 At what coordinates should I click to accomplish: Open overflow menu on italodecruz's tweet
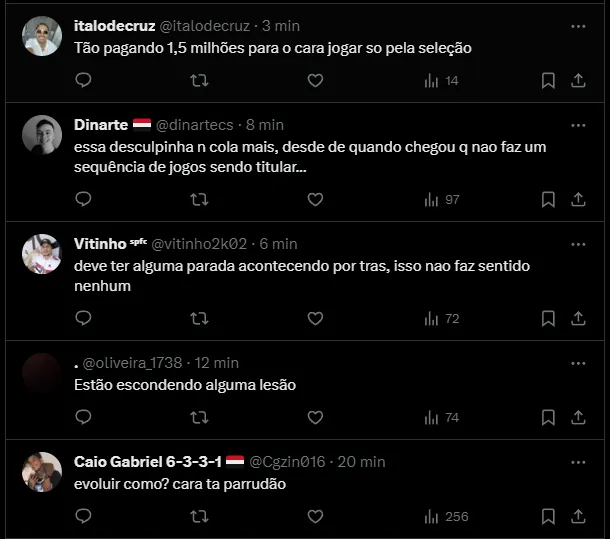(578, 26)
